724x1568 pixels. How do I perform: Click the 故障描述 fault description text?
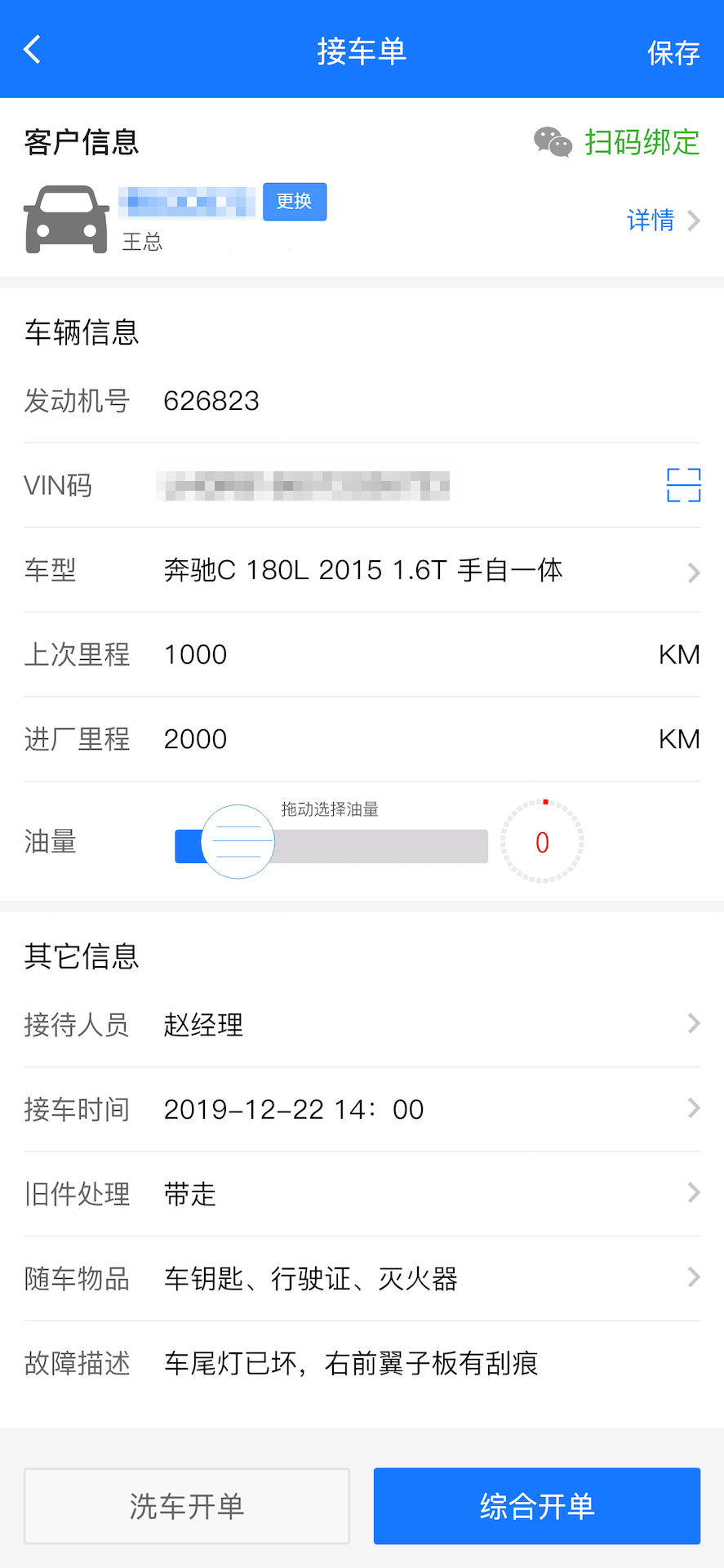(349, 1362)
